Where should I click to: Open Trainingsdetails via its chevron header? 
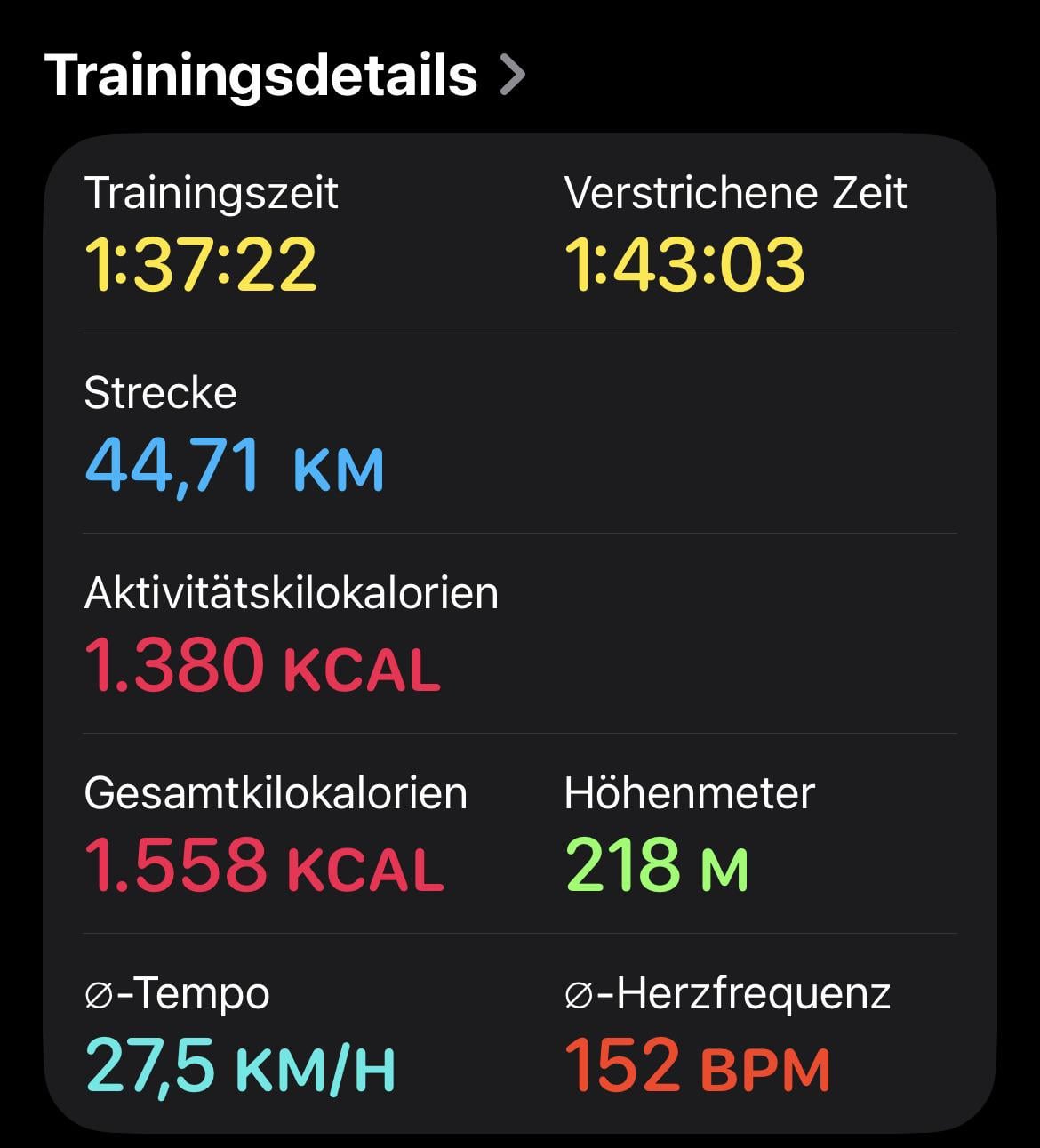coord(284,75)
